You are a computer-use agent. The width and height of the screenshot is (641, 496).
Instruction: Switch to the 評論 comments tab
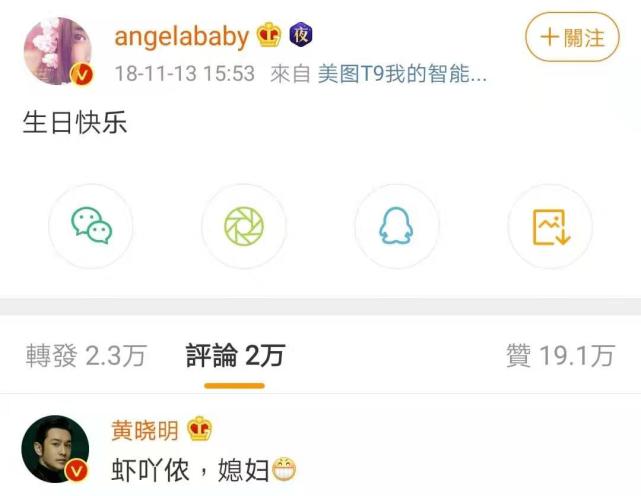[235, 356]
